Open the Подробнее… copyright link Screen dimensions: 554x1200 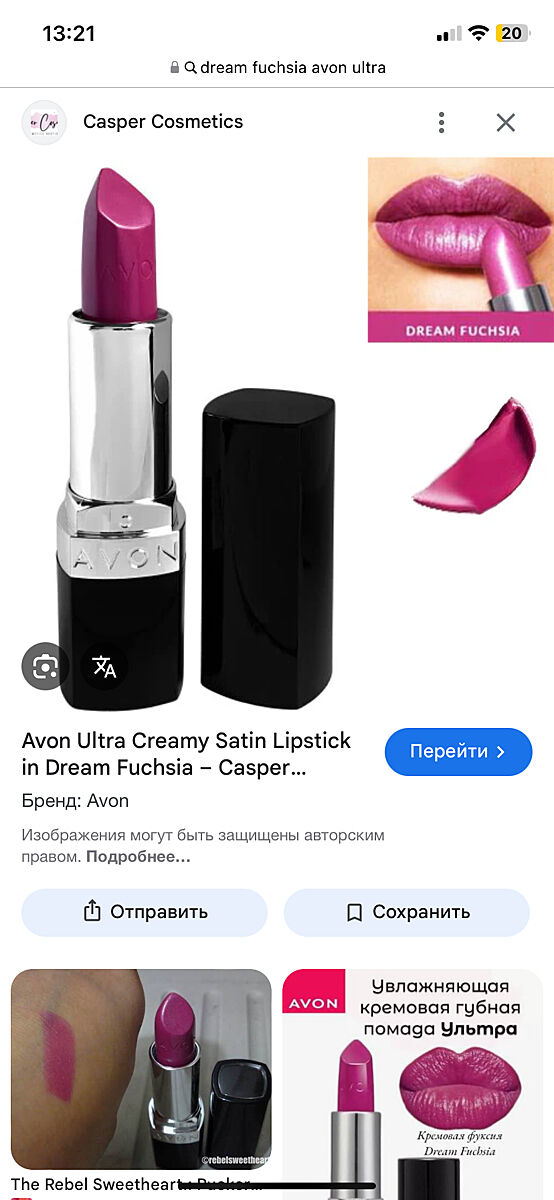coord(138,857)
